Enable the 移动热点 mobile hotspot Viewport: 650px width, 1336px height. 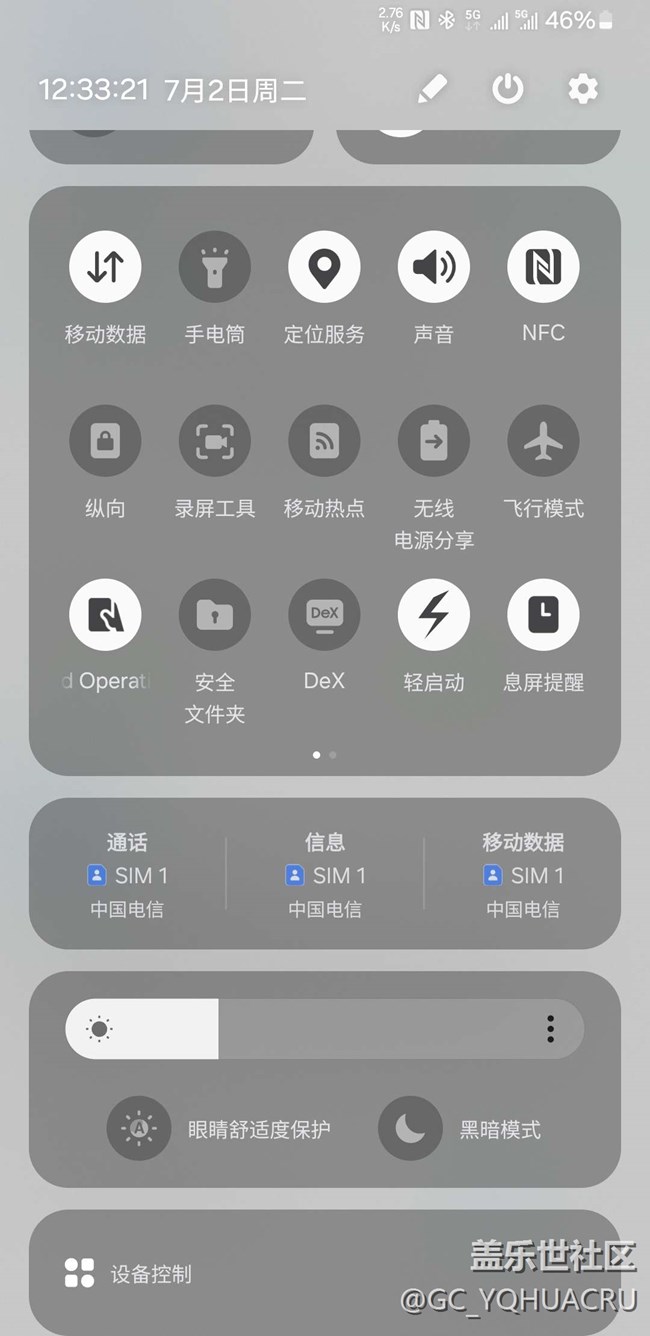click(x=324, y=441)
